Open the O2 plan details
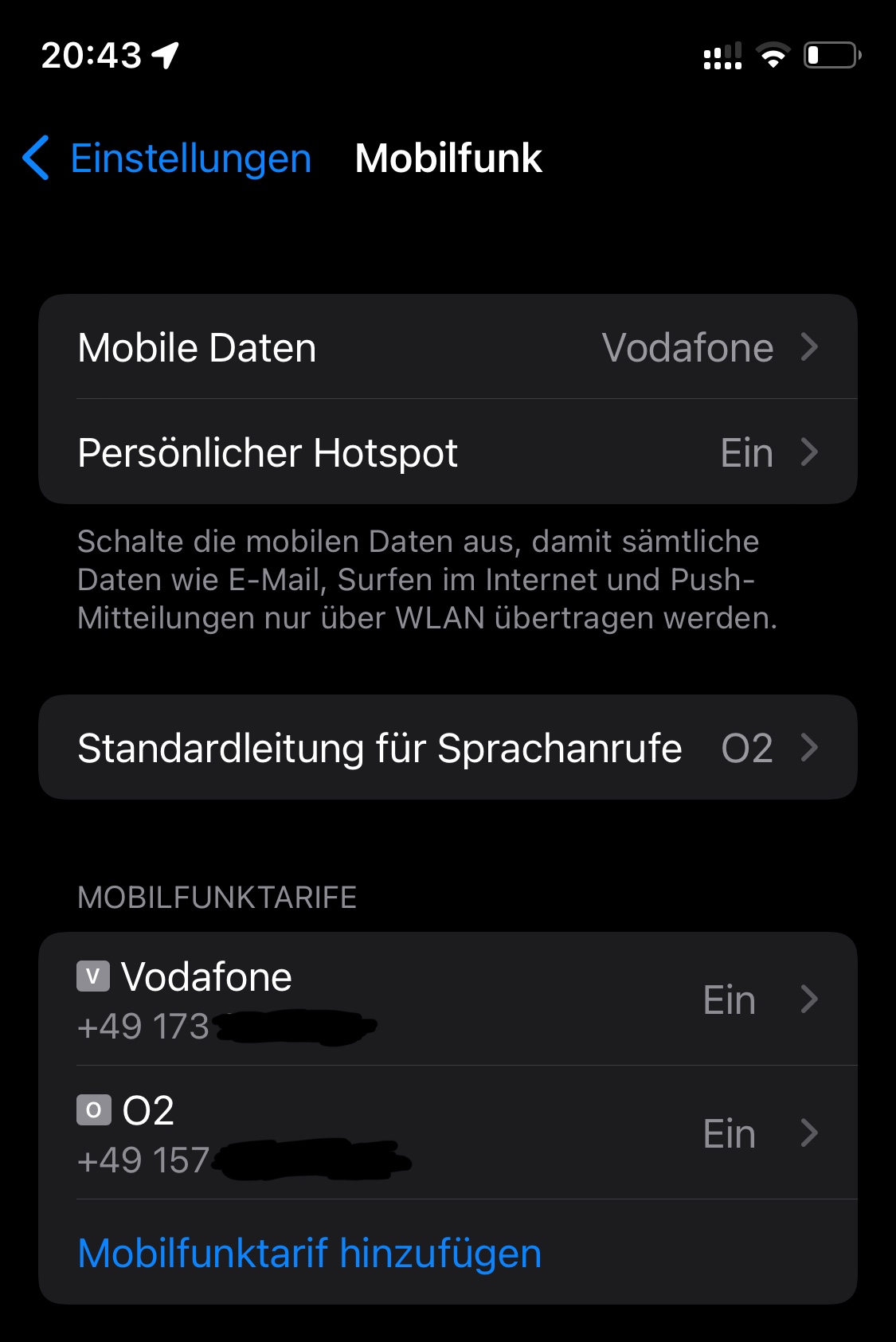Screen dimensions: 896x1342 (448, 1133)
